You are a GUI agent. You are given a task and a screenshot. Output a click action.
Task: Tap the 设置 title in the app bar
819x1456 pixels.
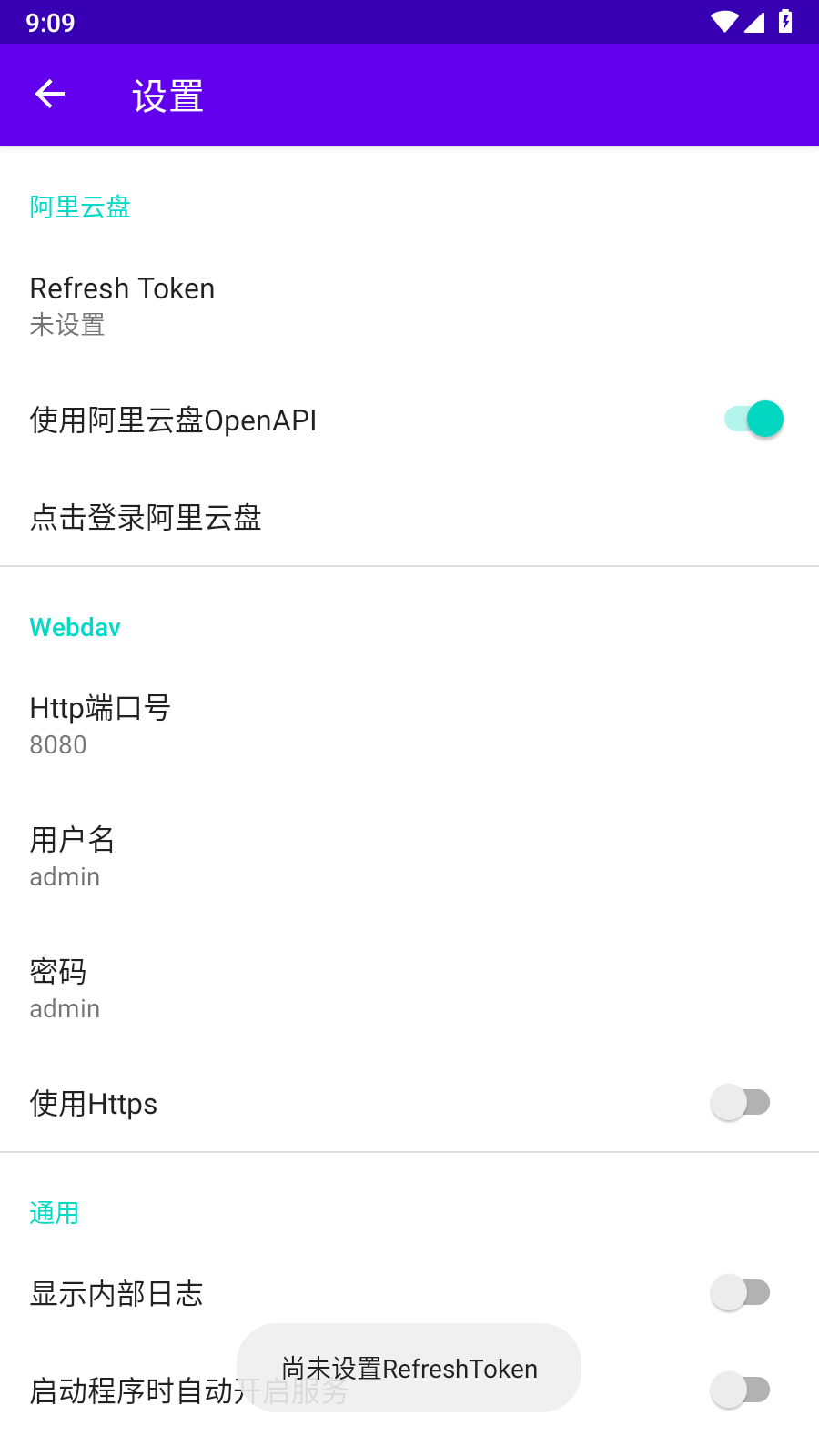click(167, 94)
